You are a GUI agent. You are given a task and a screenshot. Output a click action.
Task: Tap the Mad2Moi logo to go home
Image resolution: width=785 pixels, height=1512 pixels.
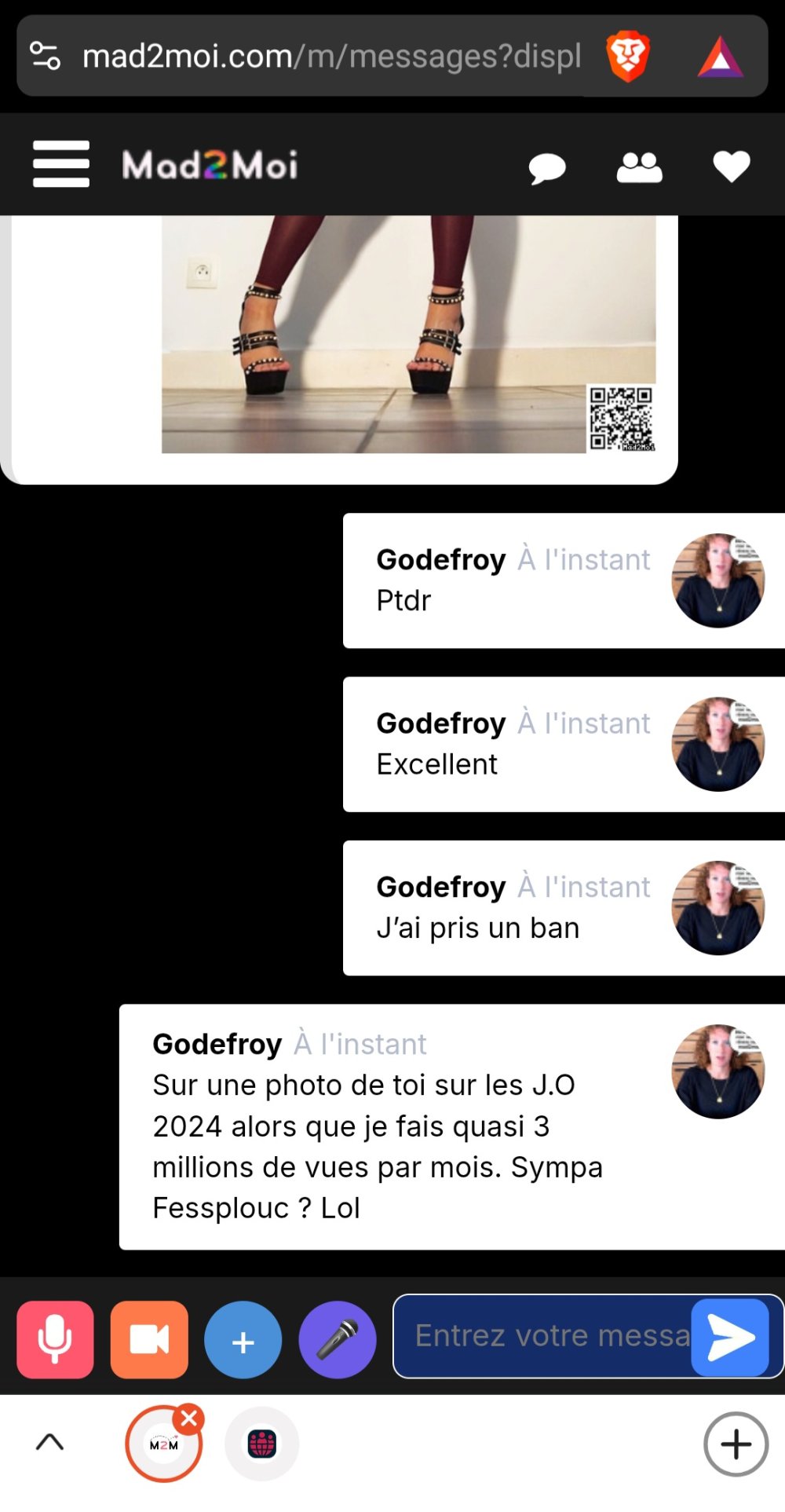tap(210, 165)
